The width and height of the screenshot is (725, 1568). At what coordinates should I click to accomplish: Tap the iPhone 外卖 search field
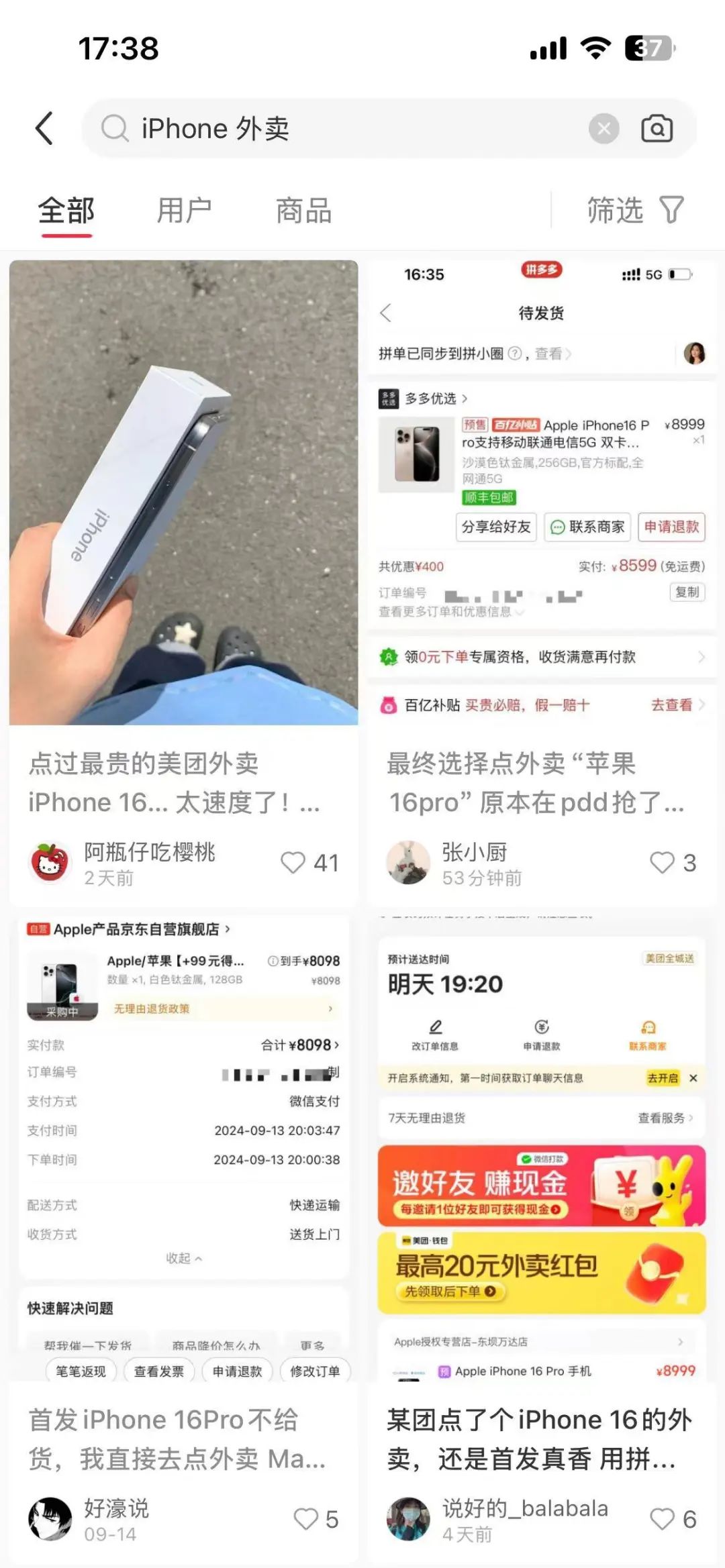click(336, 128)
